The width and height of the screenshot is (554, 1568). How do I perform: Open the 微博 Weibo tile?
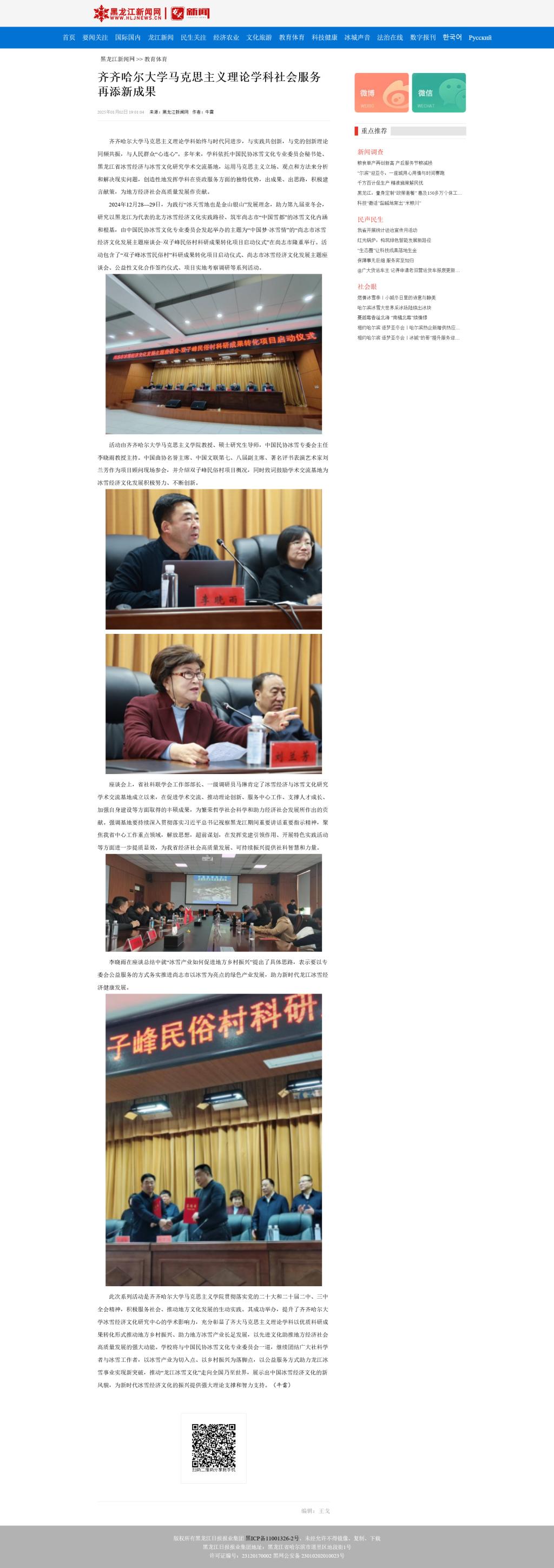[x=382, y=93]
